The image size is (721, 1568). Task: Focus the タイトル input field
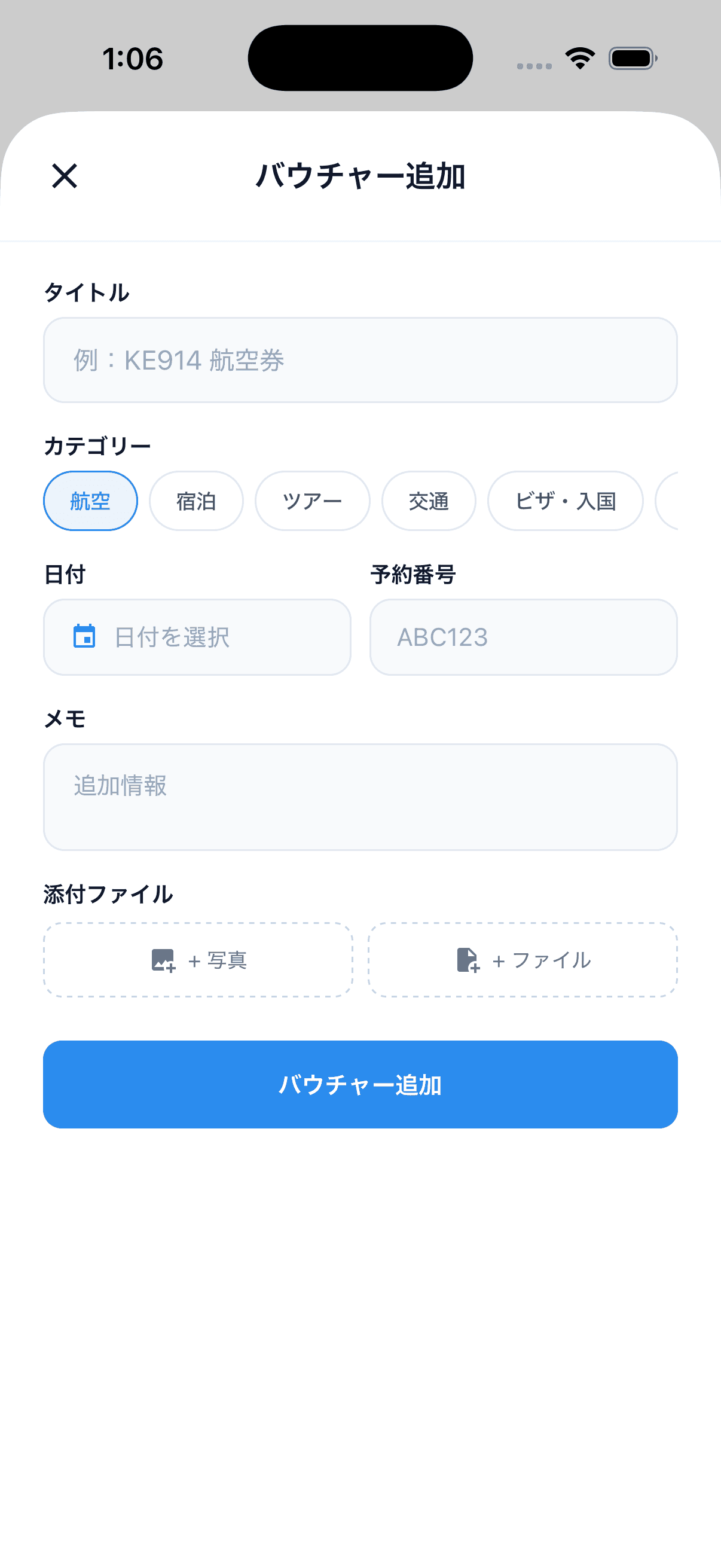pos(360,359)
